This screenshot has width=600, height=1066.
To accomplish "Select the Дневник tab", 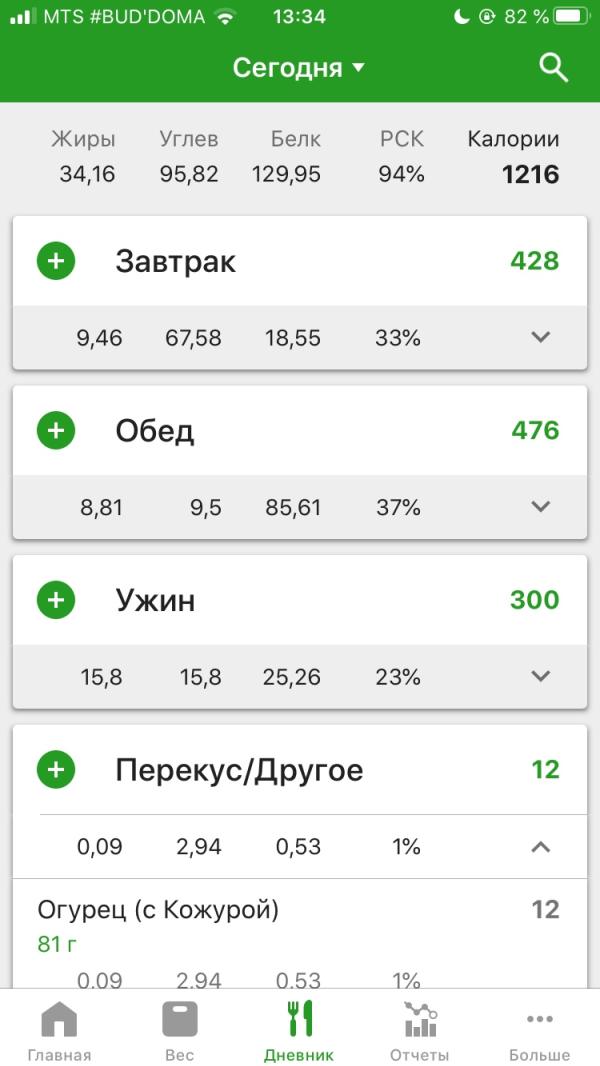I will (x=299, y=1029).
